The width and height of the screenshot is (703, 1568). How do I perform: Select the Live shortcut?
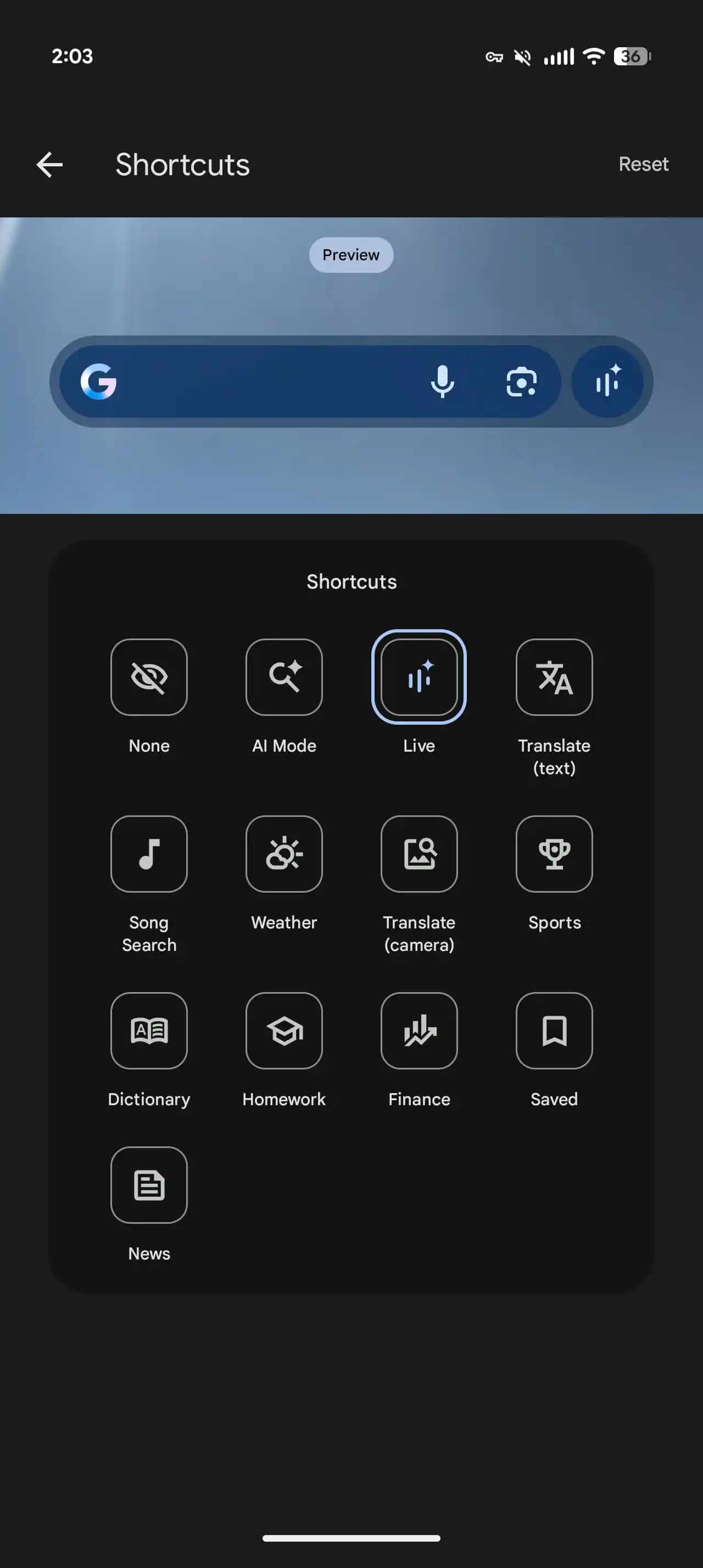pos(419,677)
